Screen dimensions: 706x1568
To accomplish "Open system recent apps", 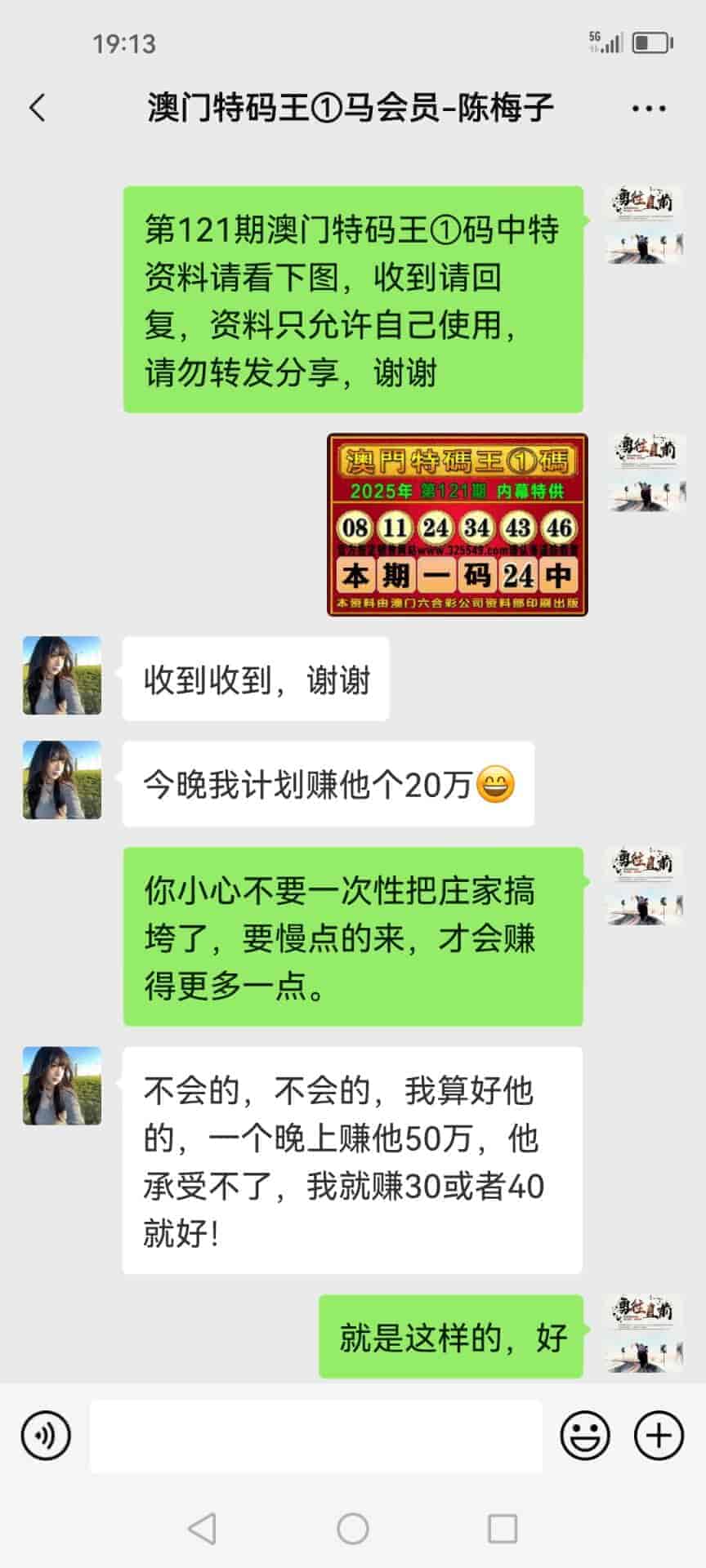I will click(502, 1528).
